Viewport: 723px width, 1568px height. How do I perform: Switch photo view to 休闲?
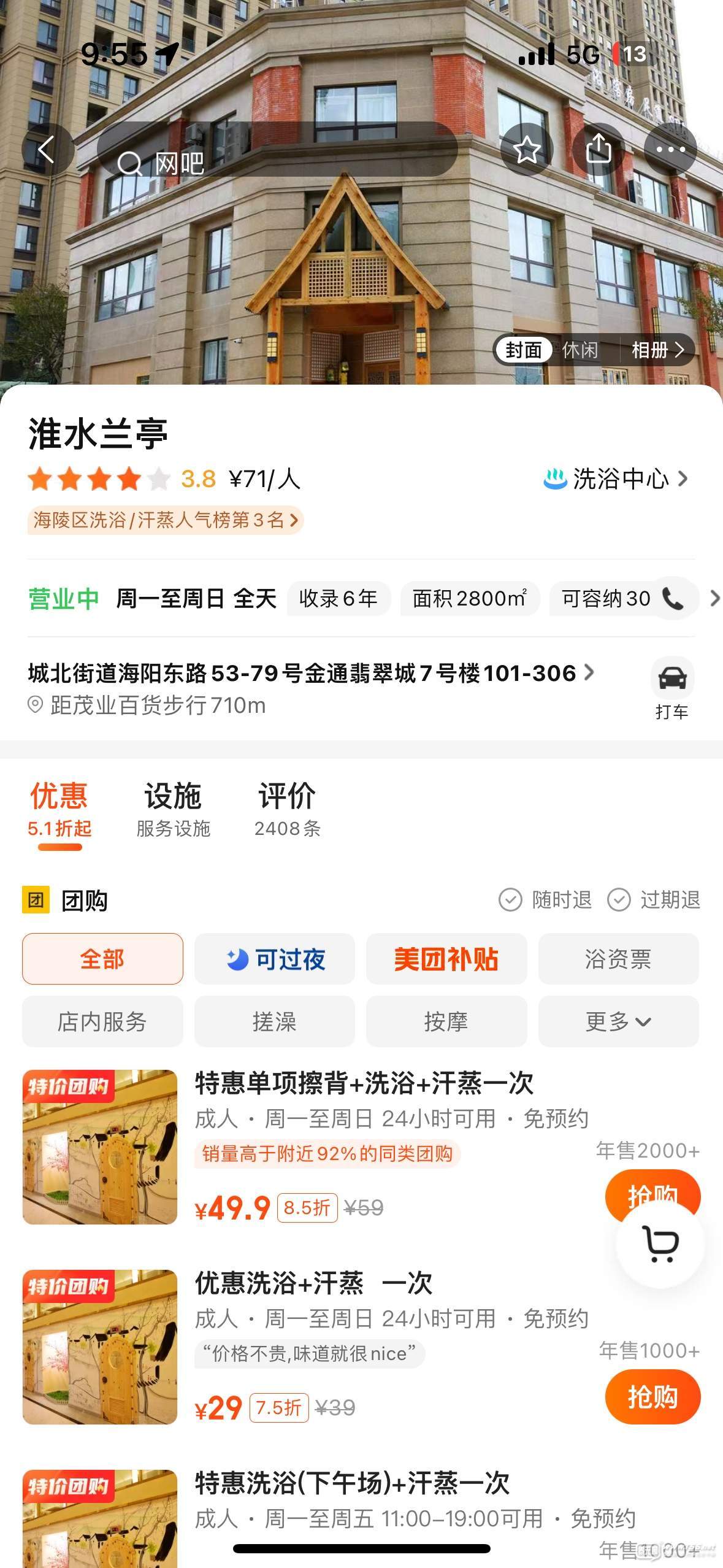point(580,350)
